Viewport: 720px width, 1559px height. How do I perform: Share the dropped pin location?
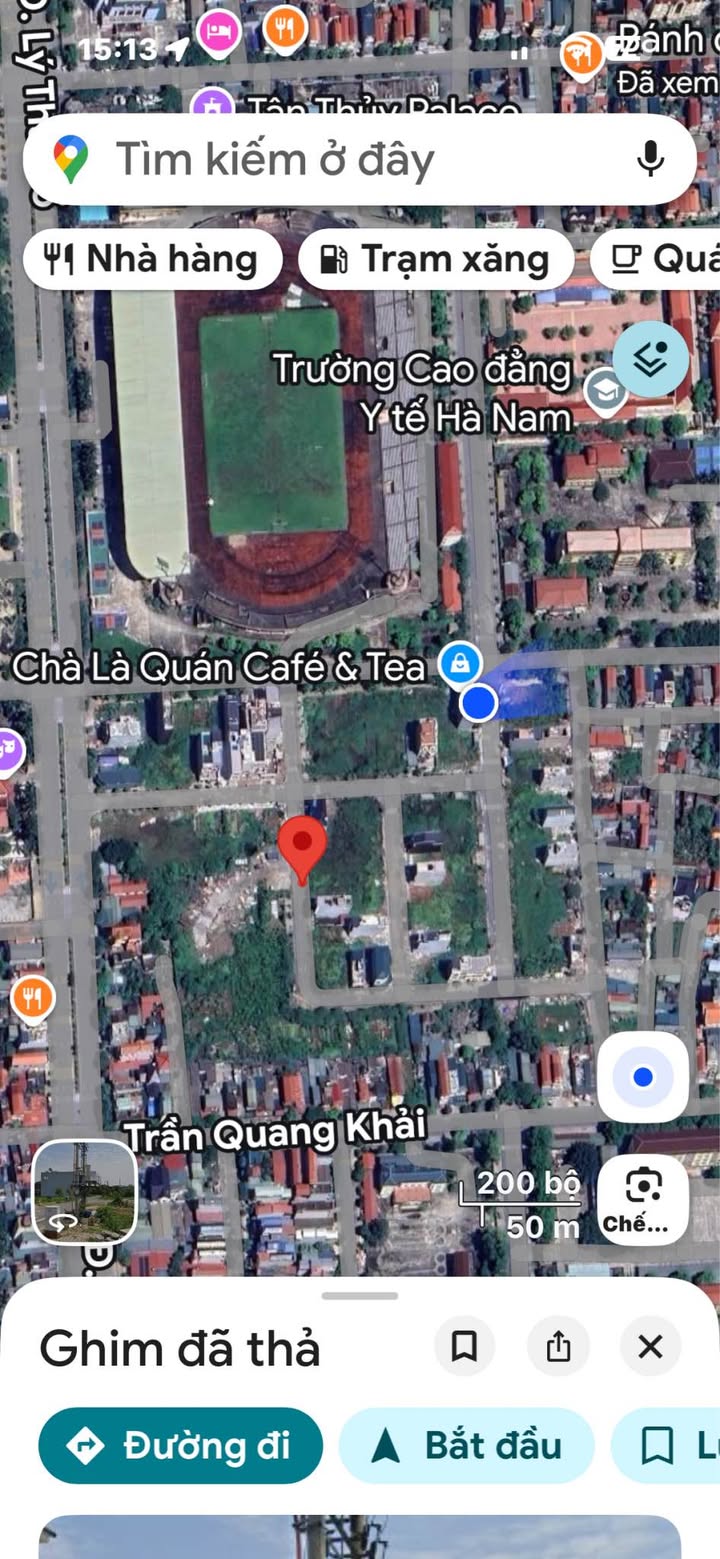point(558,1347)
